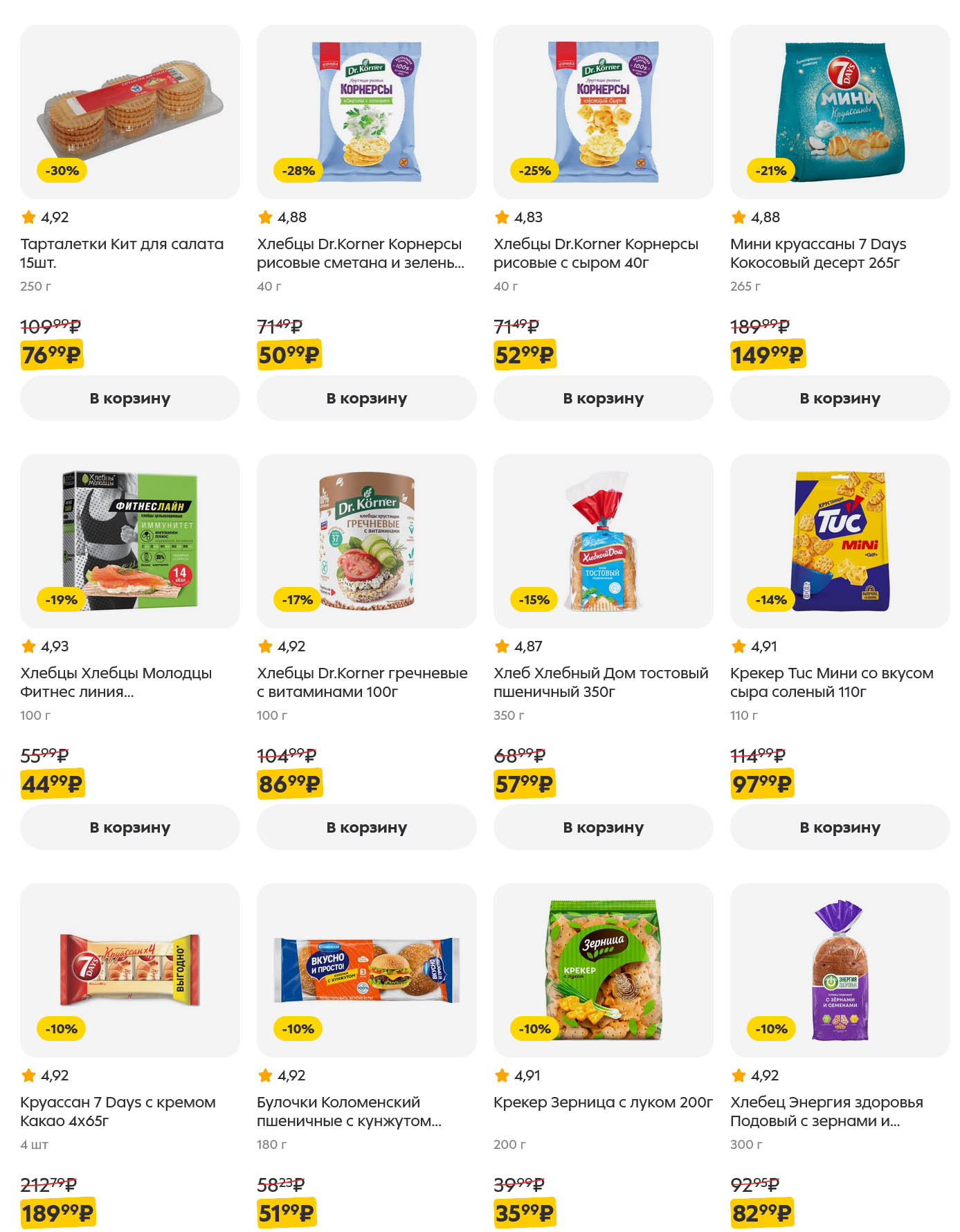960x1232 pixels.
Task: Open Мини круассаны 7 Days Кокосовый десерт
Action: (x=818, y=253)
